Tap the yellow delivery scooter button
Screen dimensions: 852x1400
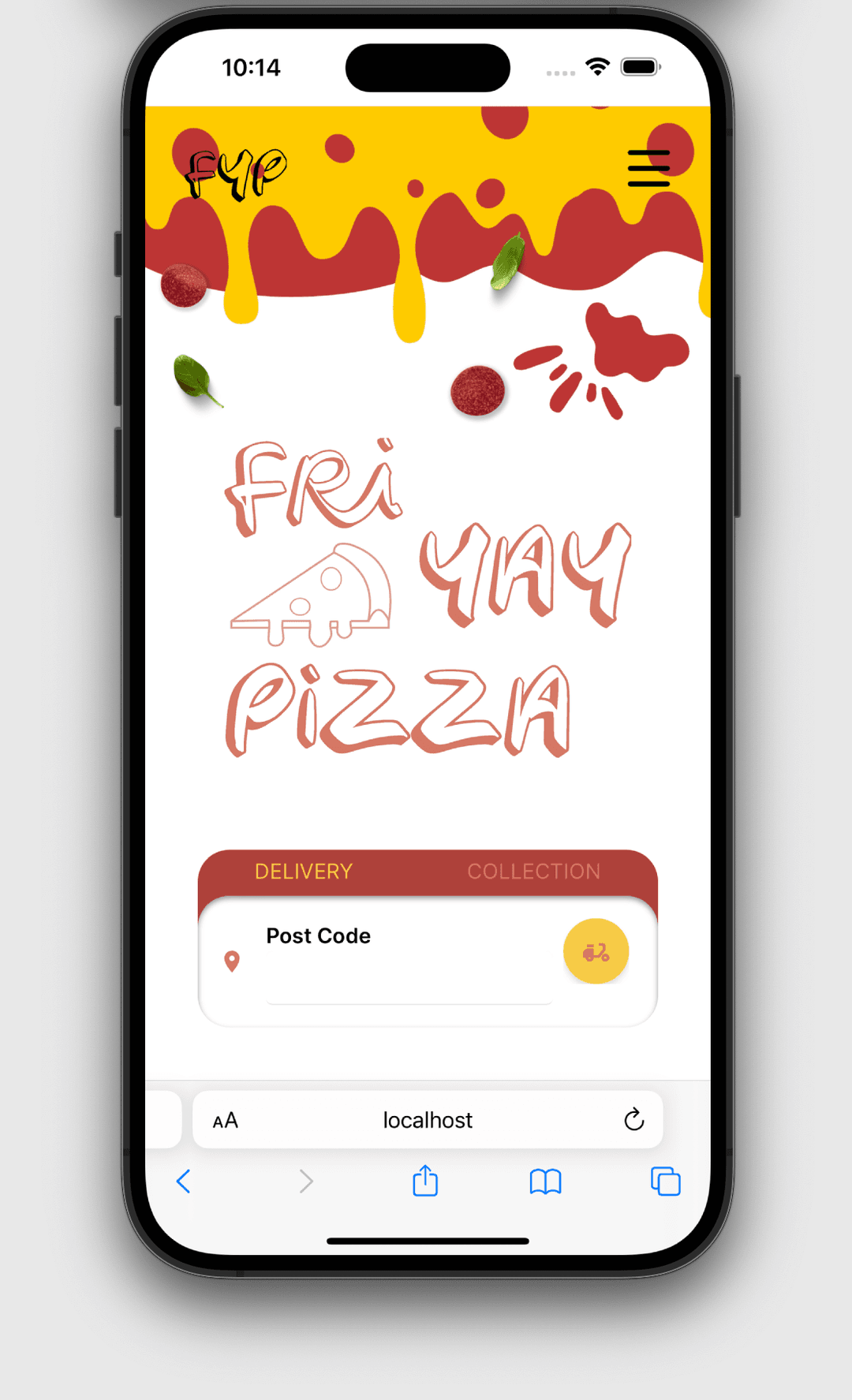click(596, 951)
